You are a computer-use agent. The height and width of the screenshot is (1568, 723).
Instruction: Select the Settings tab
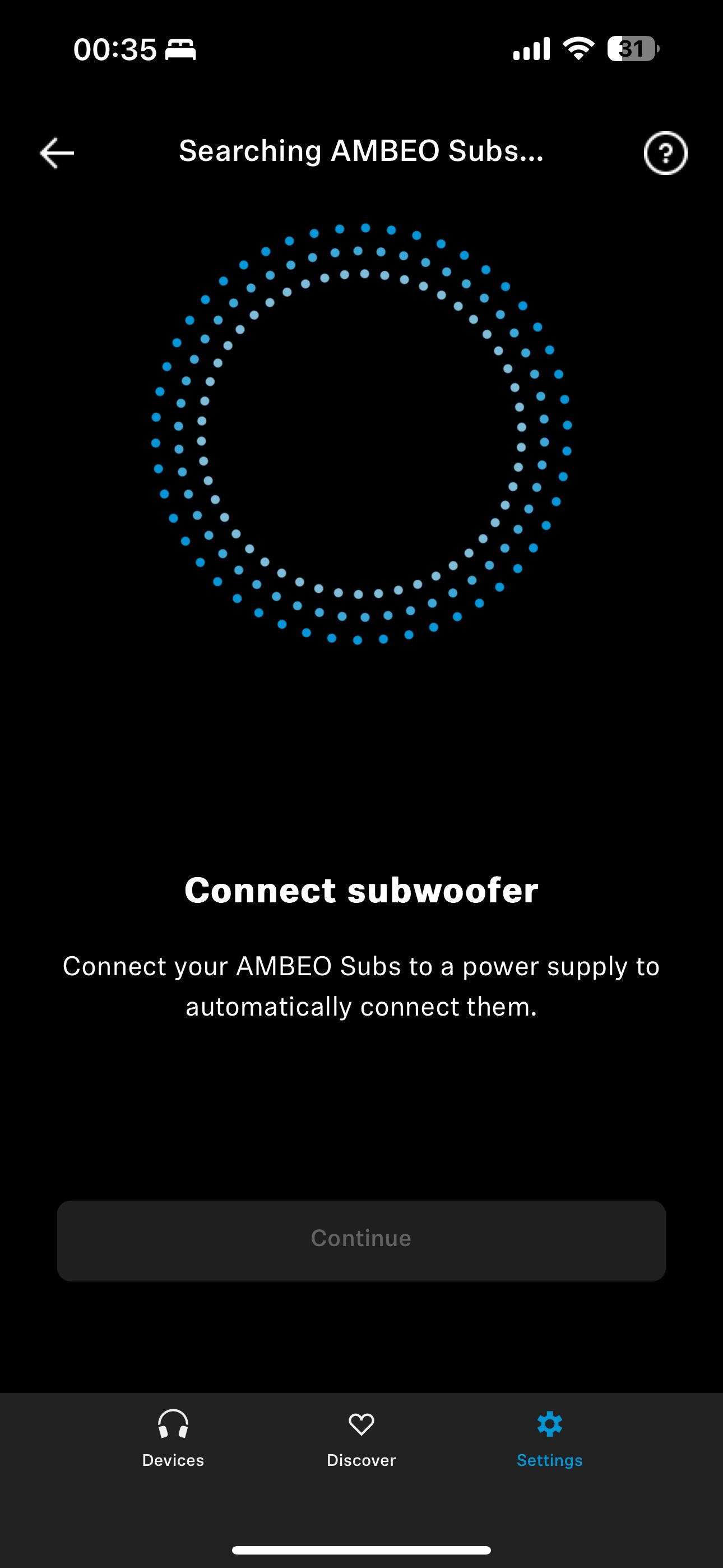550,1439
